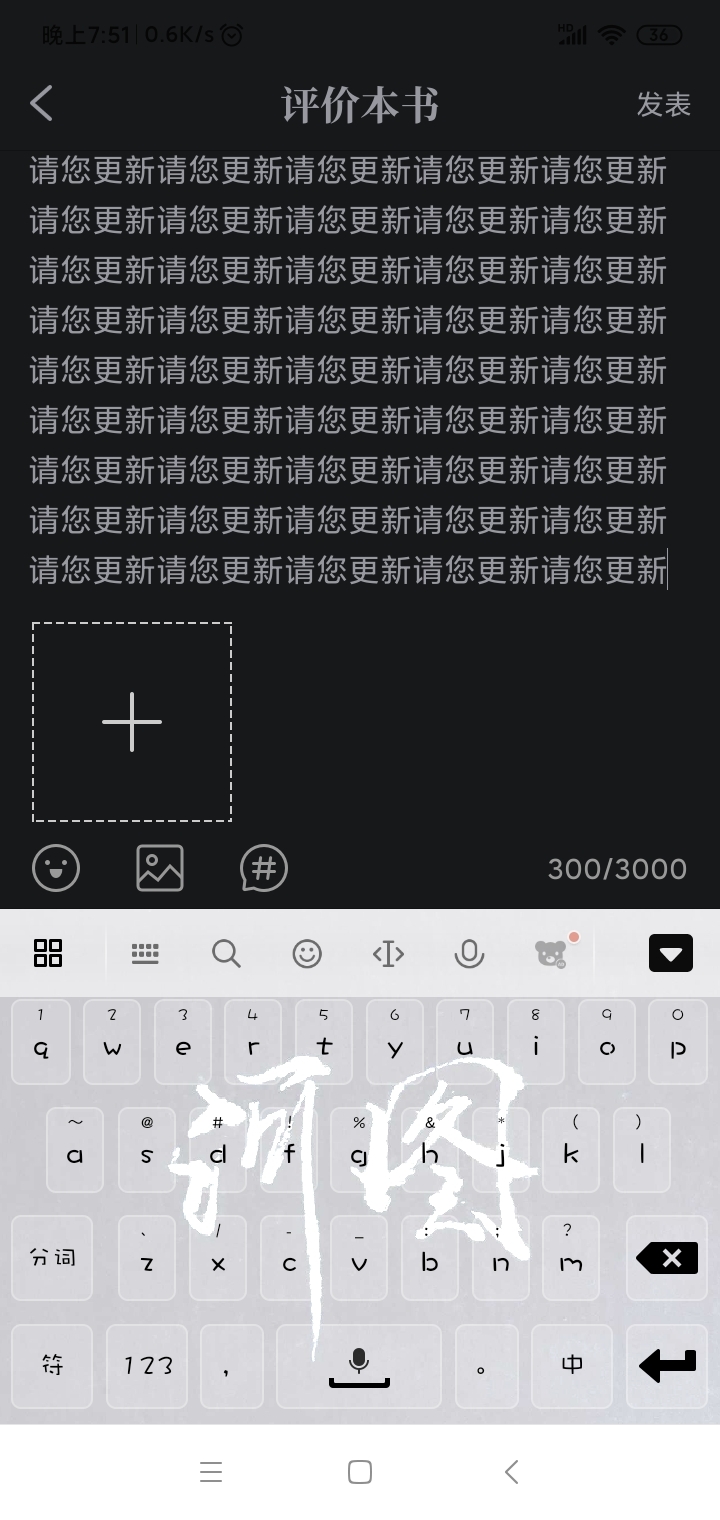Viewport: 720px width, 1520px height.
Task: Open keyboard emoticon panel
Action: (307, 953)
